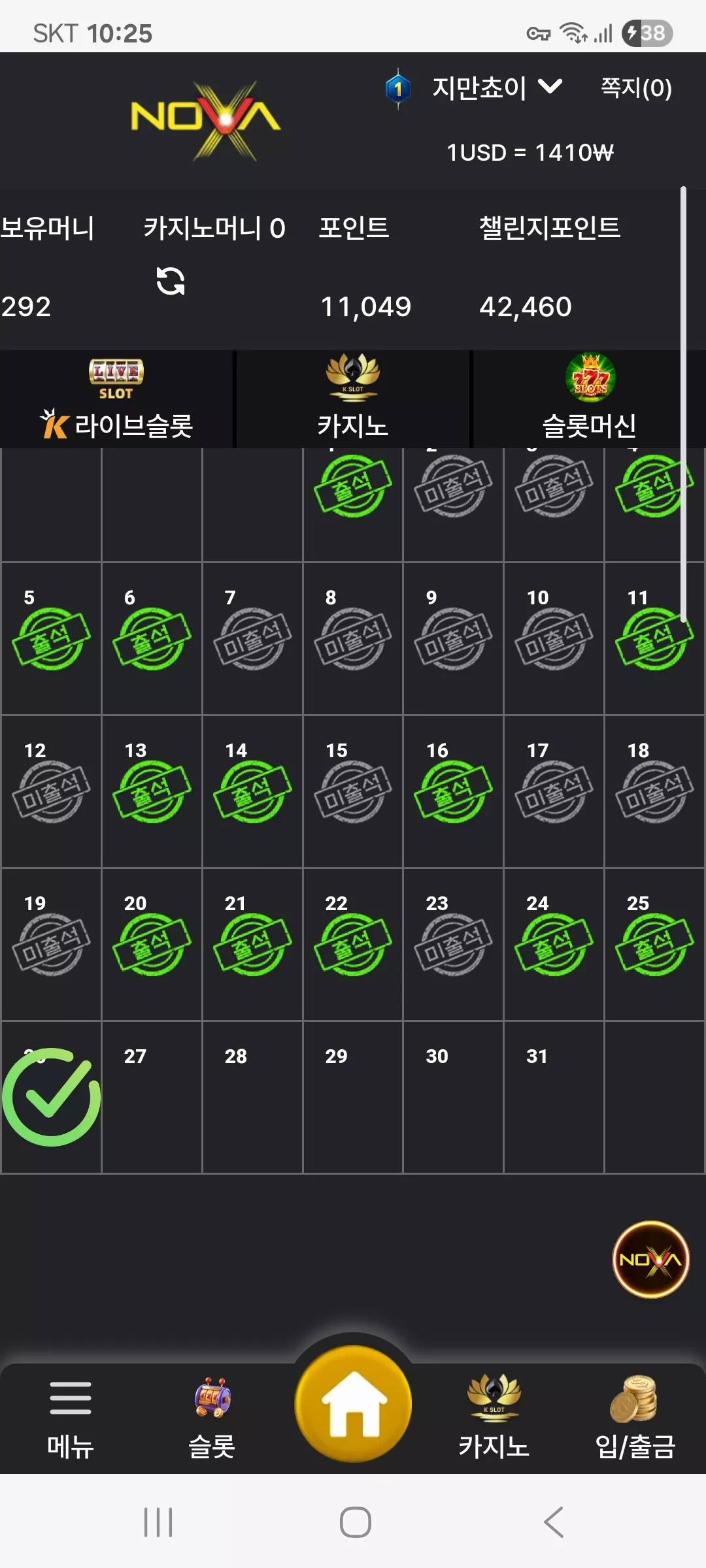Open the 슬롯머신 category
The image size is (706, 1568).
(x=590, y=399)
